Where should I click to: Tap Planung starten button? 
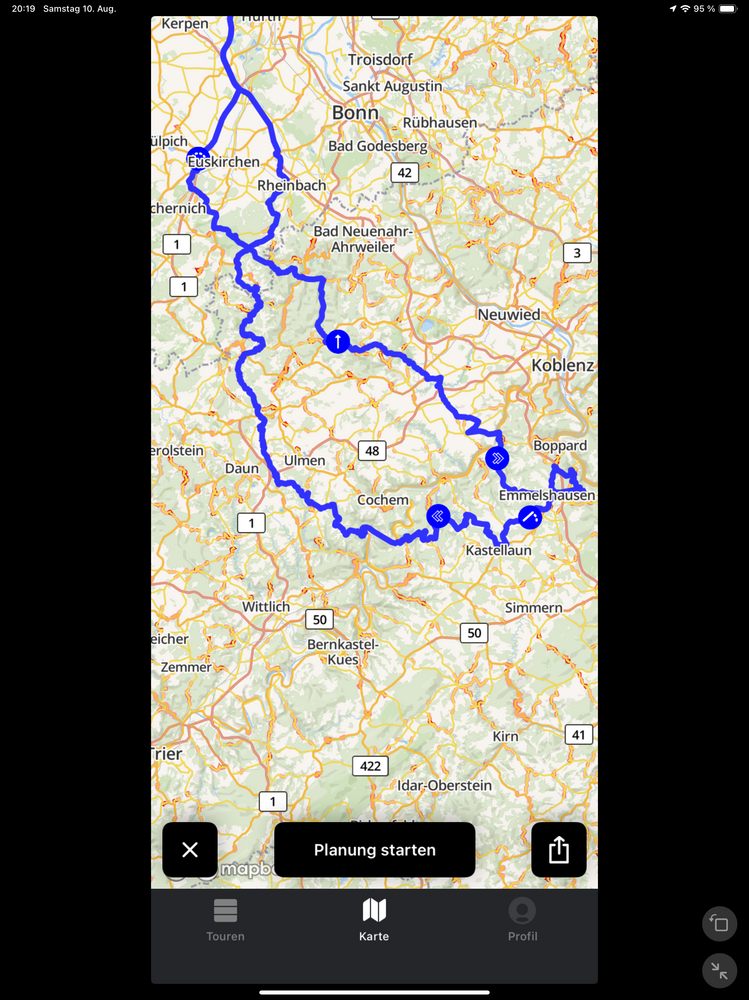[x=375, y=850]
